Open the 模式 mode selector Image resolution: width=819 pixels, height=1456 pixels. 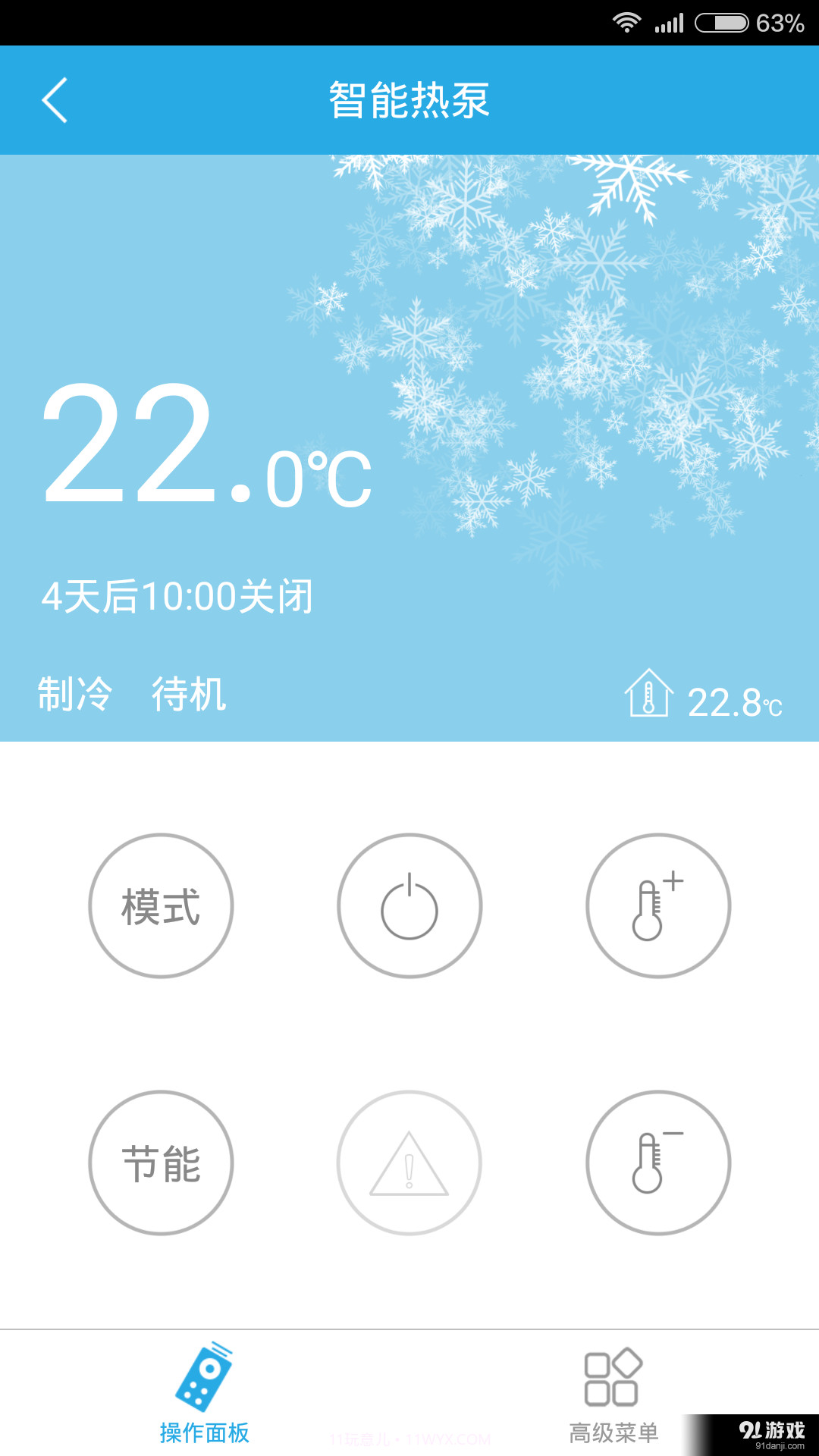pyautogui.click(x=161, y=905)
